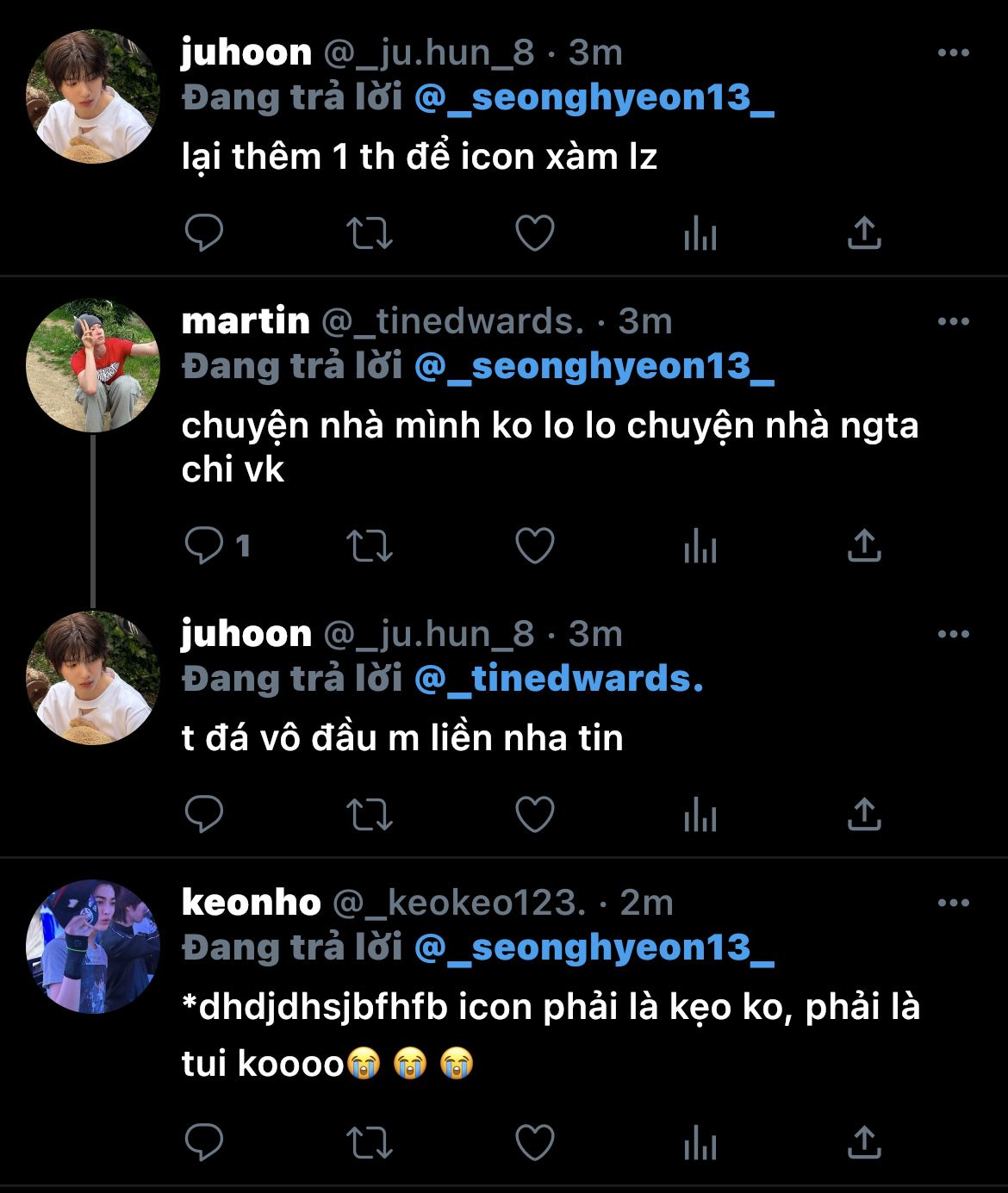Retweet martin's 'chuyện nhà mình' tweet
The height and width of the screenshot is (1193, 1008).
pos(369,545)
